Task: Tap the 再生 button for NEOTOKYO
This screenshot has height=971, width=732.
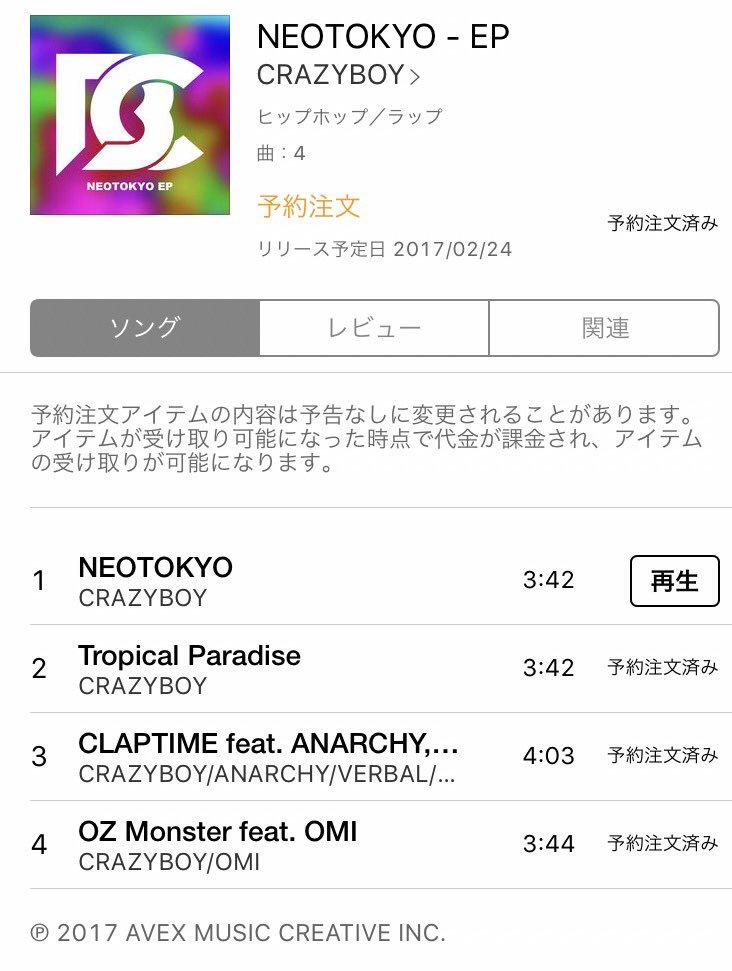Action: click(x=674, y=581)
